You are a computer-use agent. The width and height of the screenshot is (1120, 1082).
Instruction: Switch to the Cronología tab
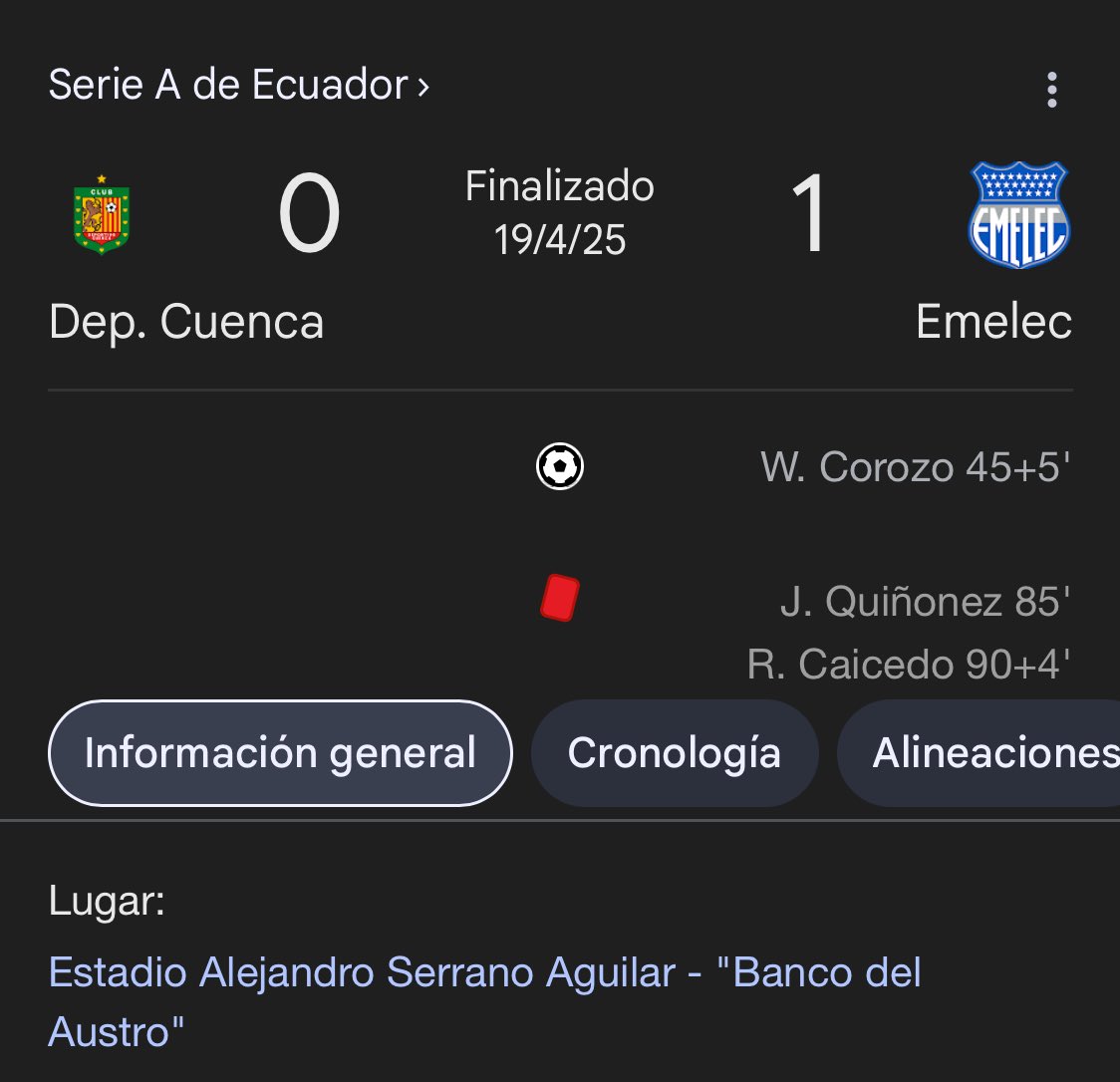coord(674,753)
